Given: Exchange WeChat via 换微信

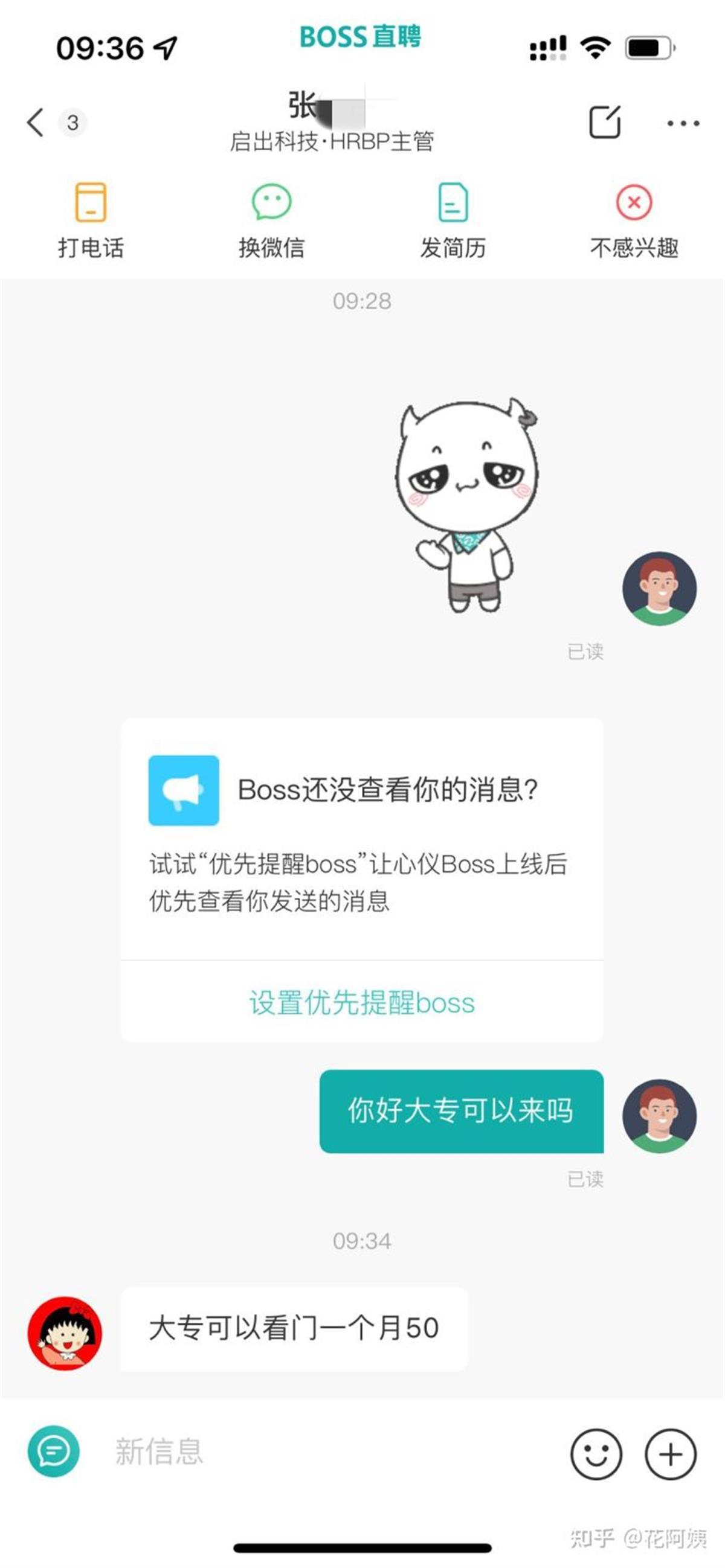Looking at the screenshot, I should tap(272, 220).
